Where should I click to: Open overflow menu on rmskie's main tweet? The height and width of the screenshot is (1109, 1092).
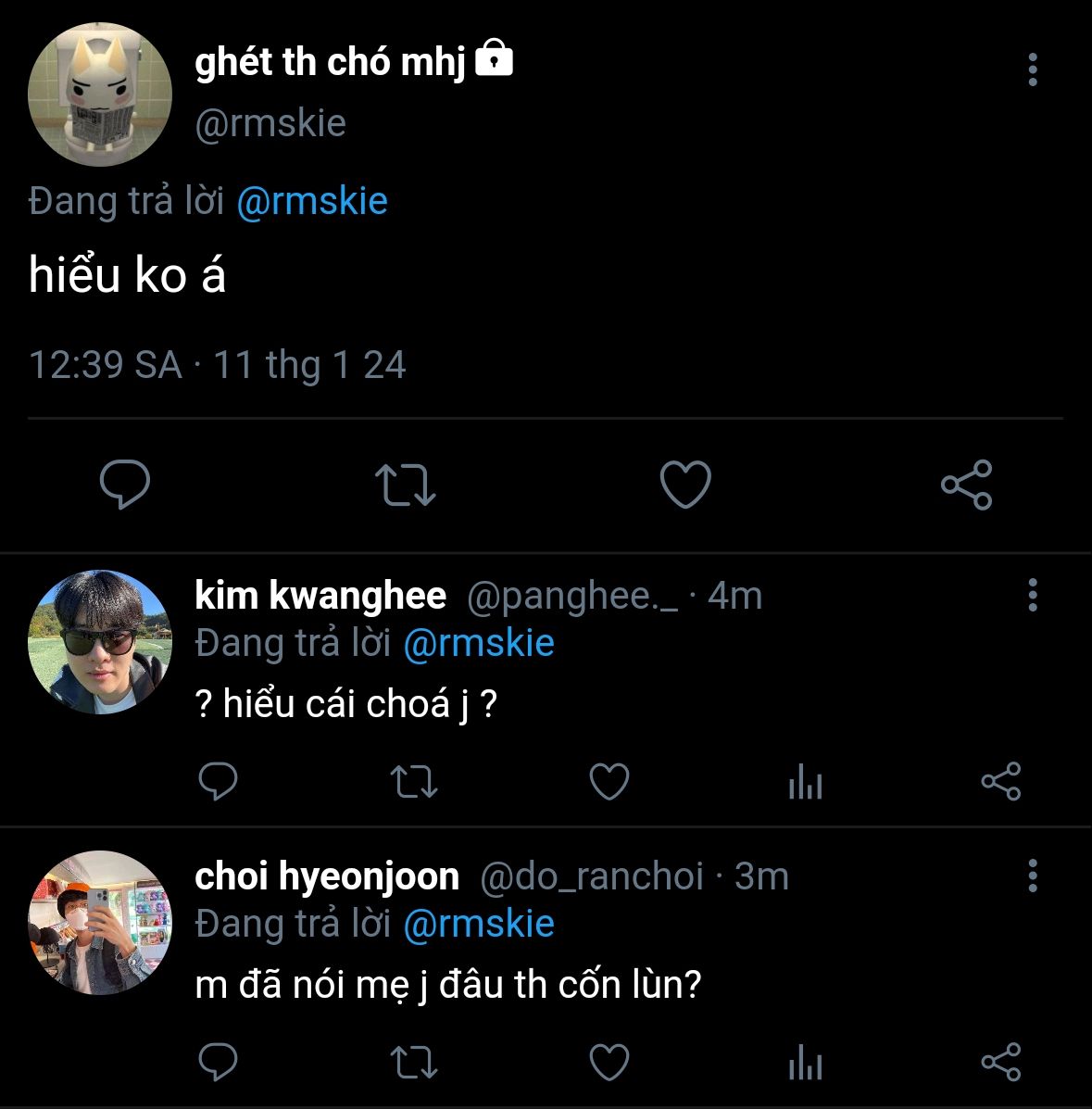[1032, 70]
